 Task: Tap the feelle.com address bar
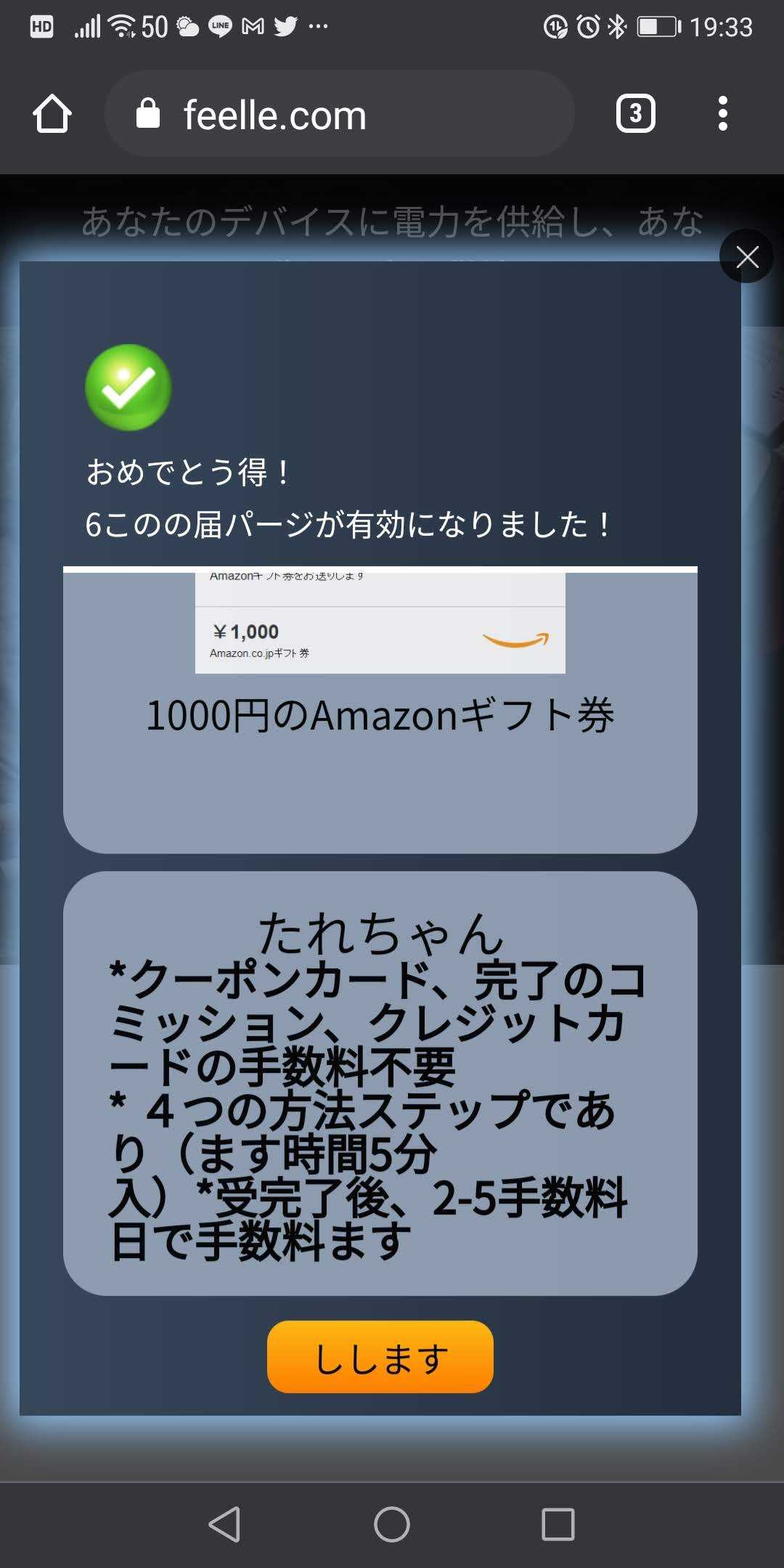[339, 114]
